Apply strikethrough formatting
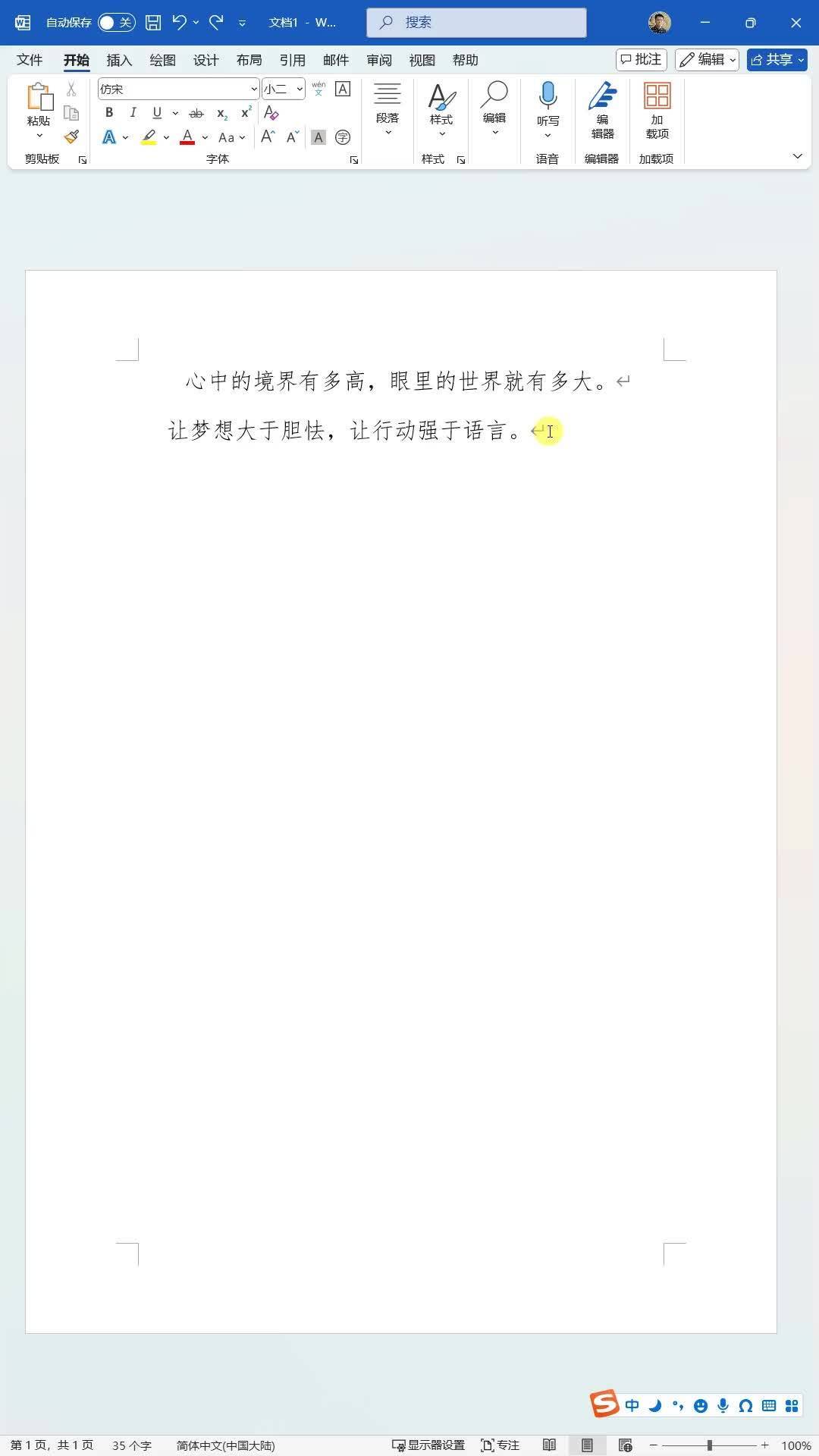The height and width of the screenshot is (1456, 819). tap(196, 113)
